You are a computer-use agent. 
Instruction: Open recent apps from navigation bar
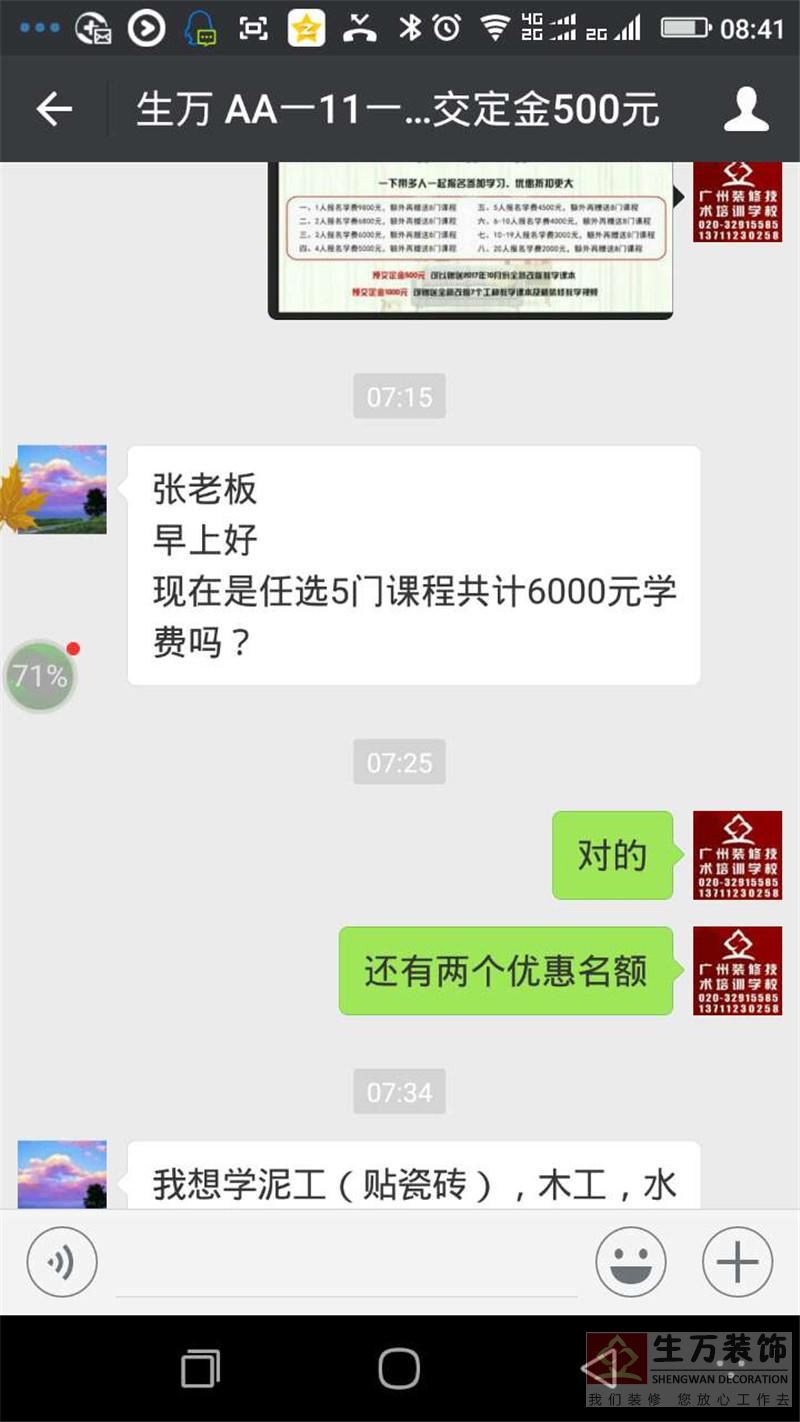pyautogui.click(x=200, y=1368)
